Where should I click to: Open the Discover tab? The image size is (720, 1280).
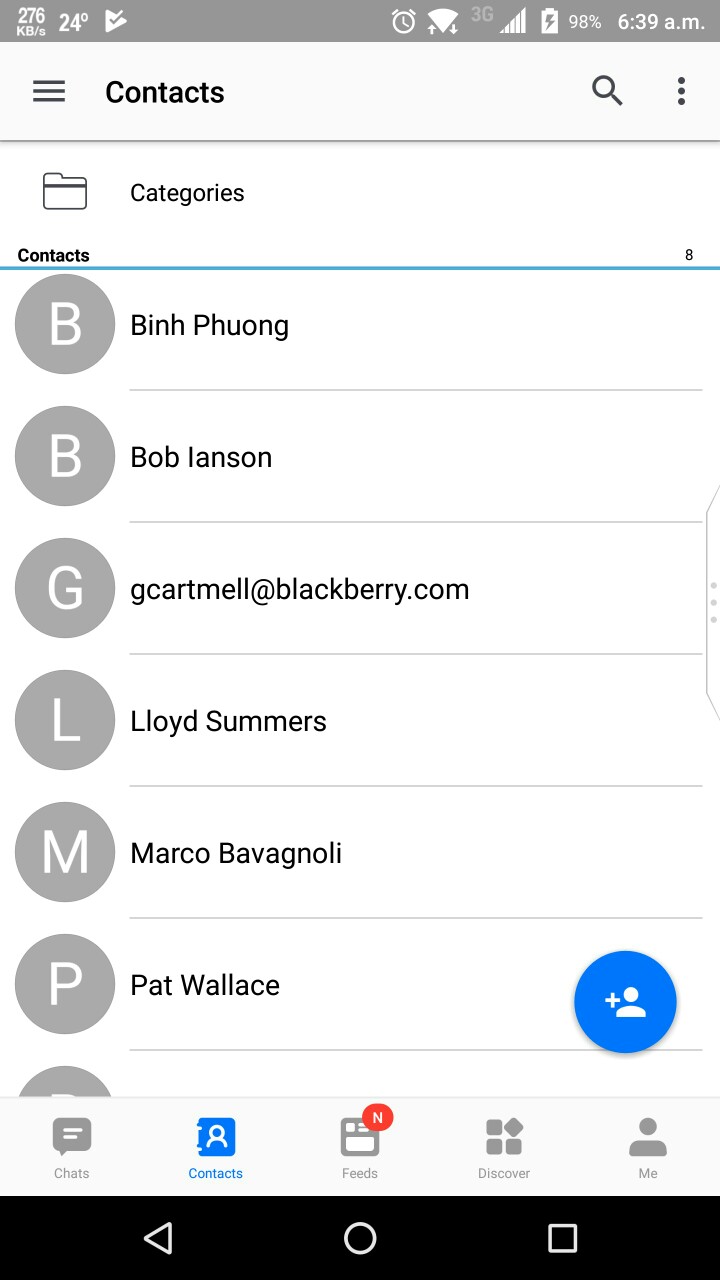click(x=504, y=1147)
